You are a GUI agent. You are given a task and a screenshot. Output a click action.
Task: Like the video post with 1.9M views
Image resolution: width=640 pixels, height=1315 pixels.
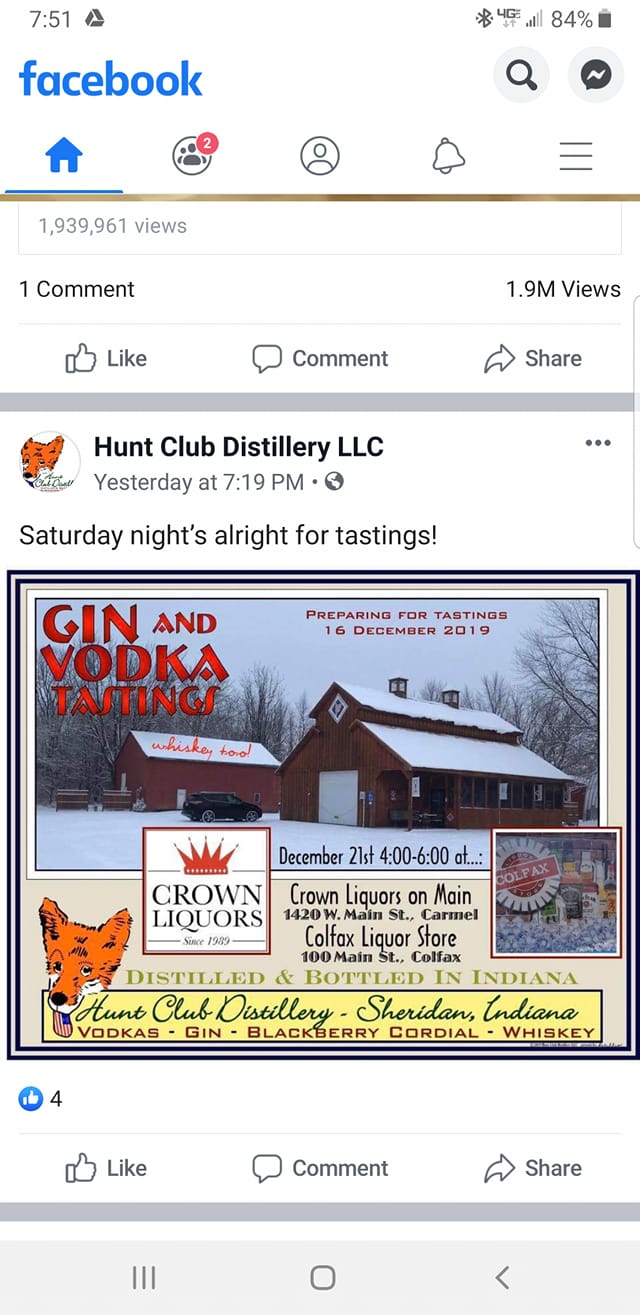click(x=106, y=358)
